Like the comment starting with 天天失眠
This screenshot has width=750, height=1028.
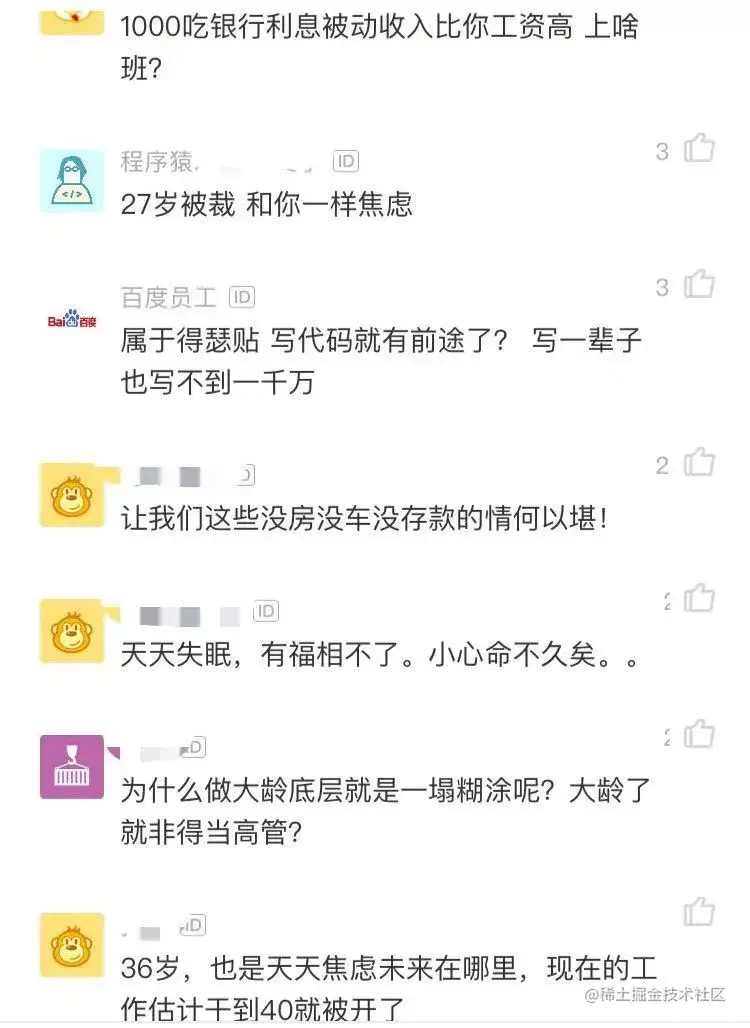click(x=699, y=600)
